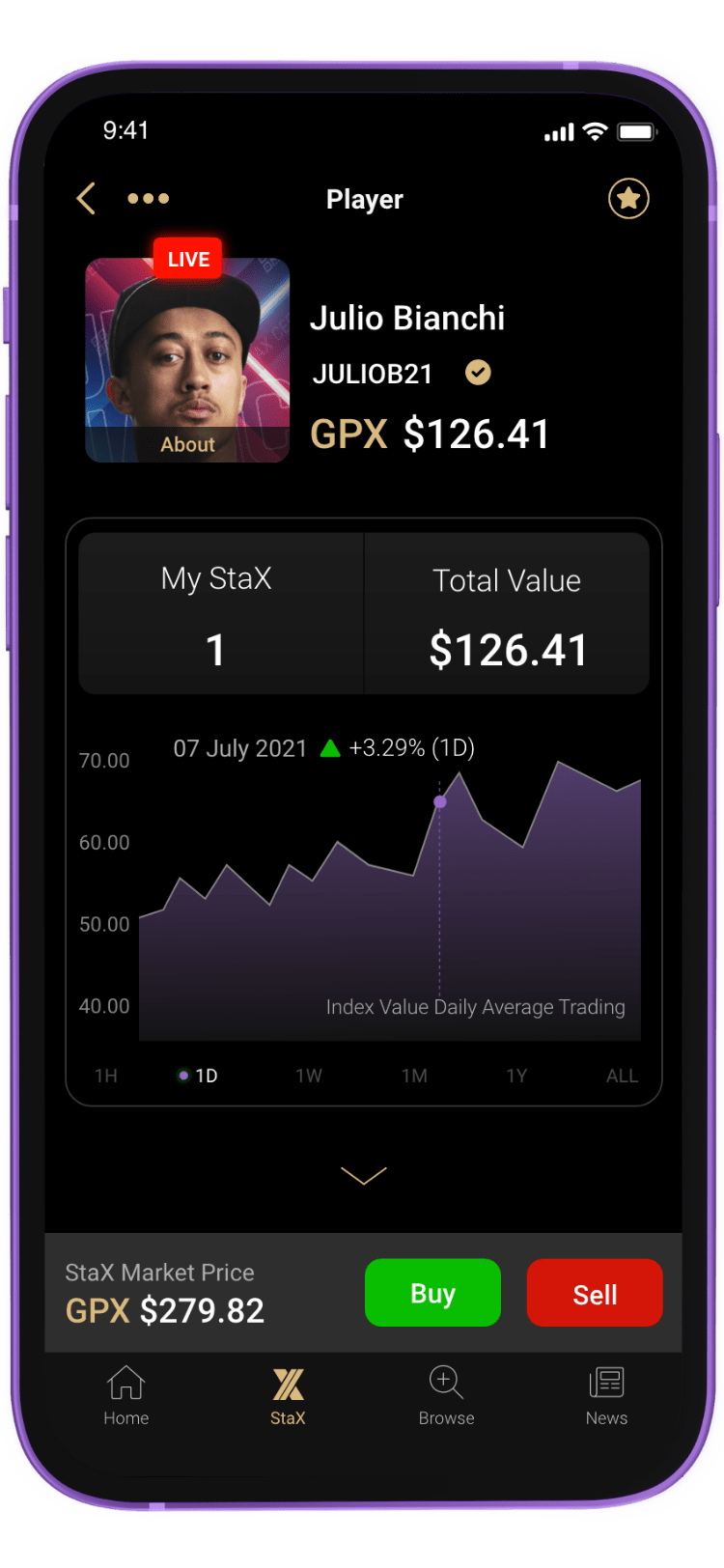This screenshot has height=1568, width=724.
Task: Open the three-dot options menu
Action: [x=149, y=199]
